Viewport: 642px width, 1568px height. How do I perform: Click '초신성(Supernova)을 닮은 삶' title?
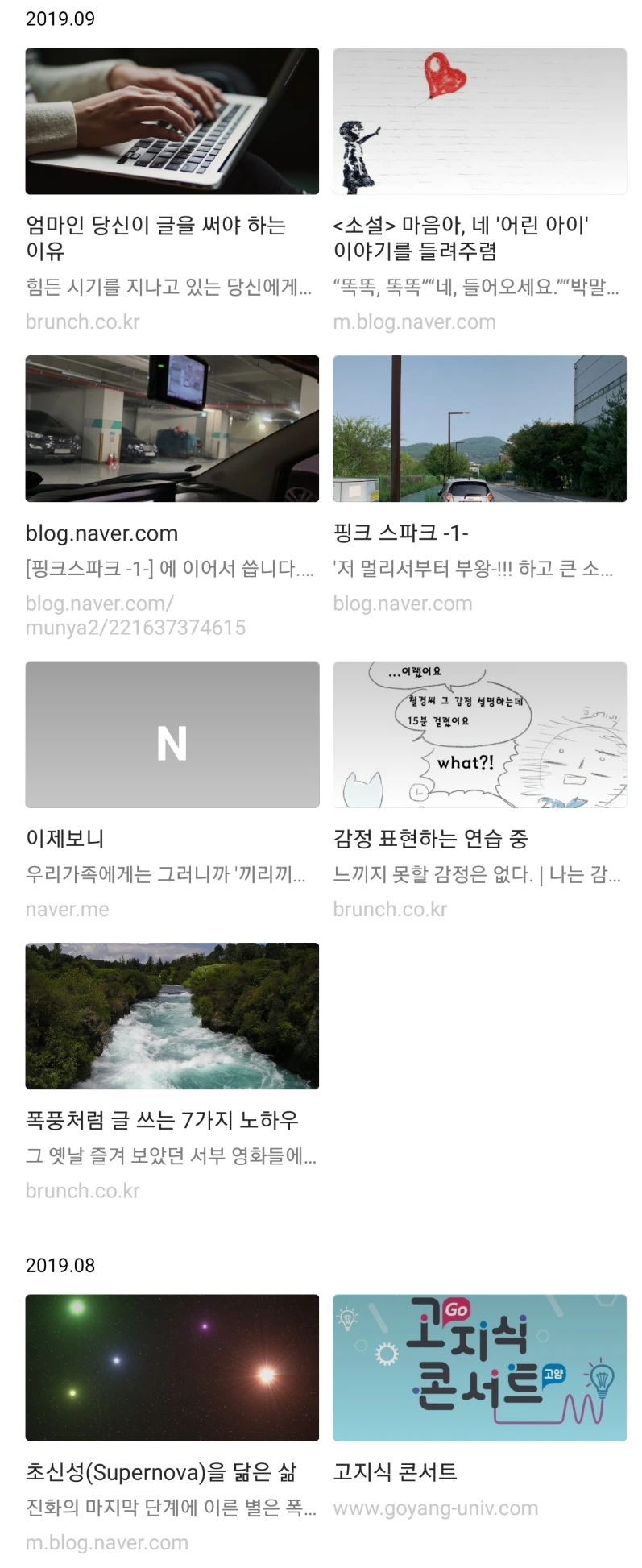(x=160, y=1471)
